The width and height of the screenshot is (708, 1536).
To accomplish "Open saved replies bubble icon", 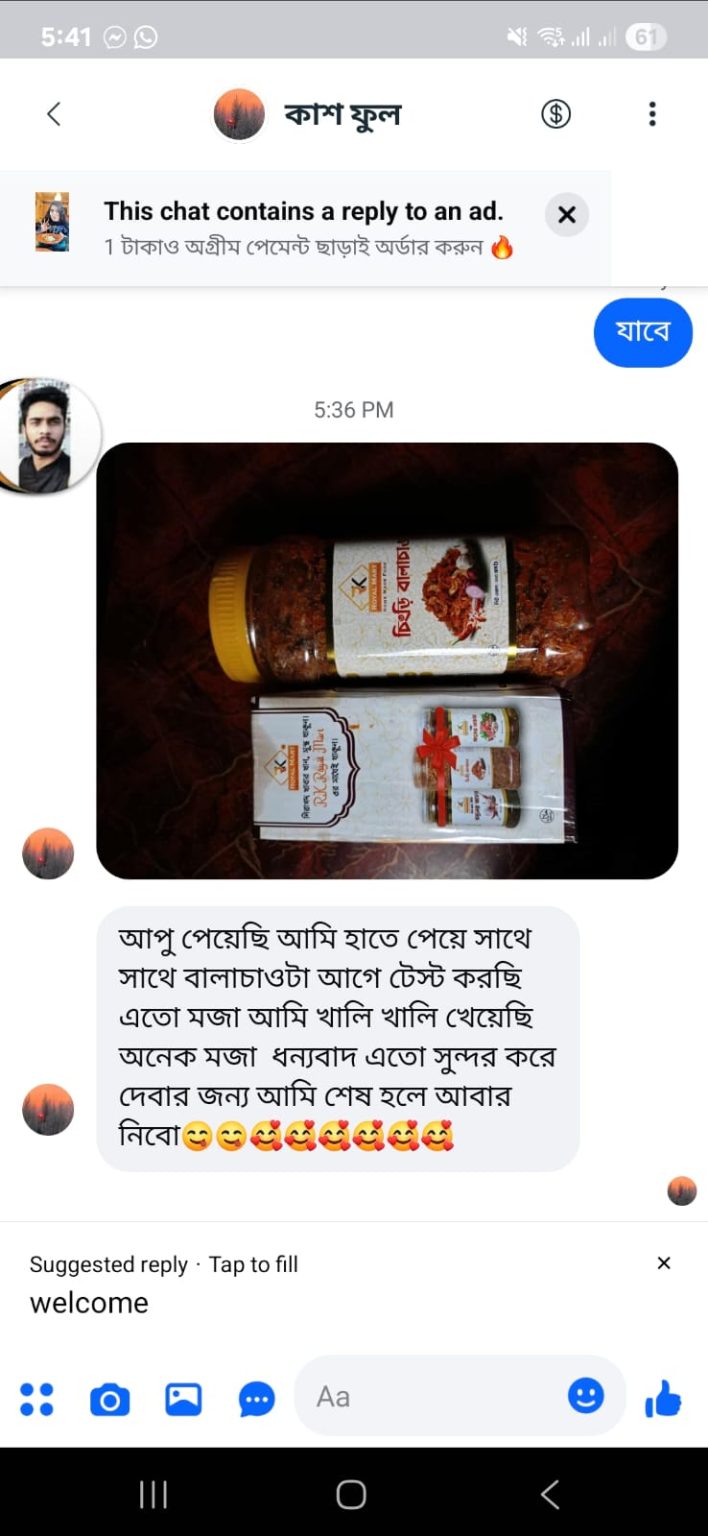I will [x=257, y=1399].
